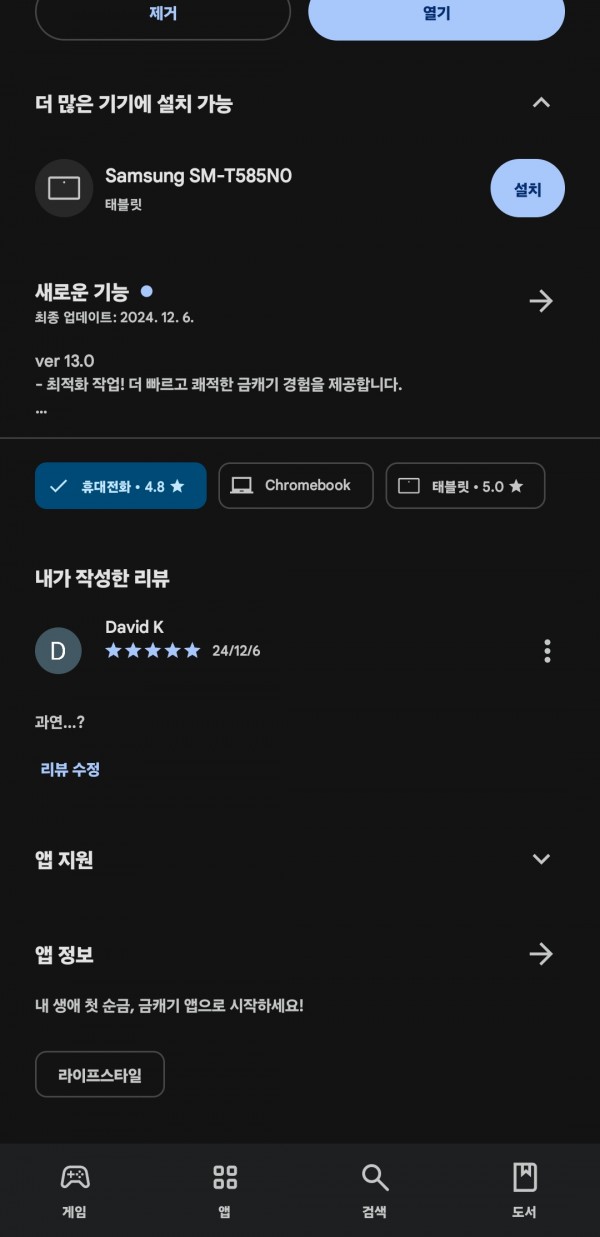
Task: Switch to the 앱 tab
Action: (x=225, y=1191)
